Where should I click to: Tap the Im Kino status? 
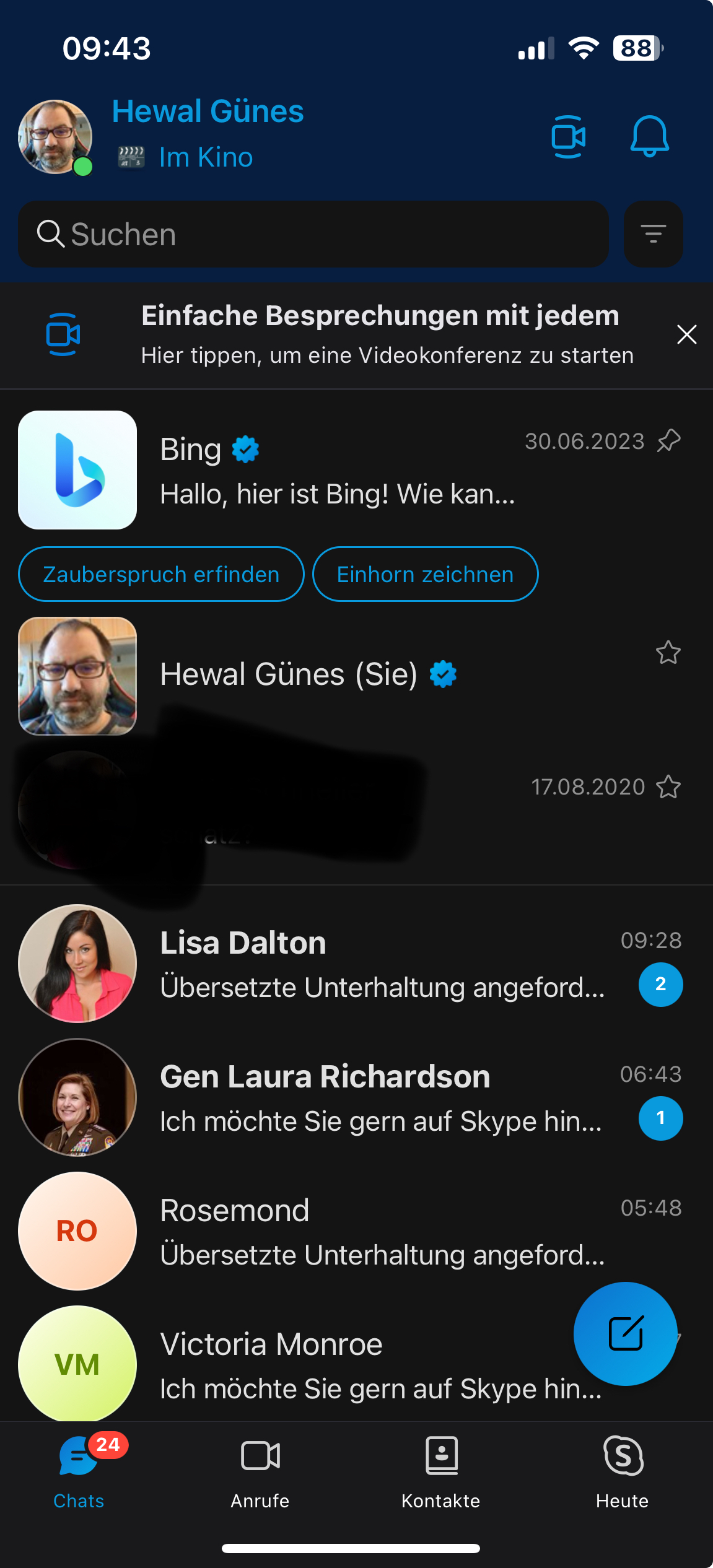206,157
